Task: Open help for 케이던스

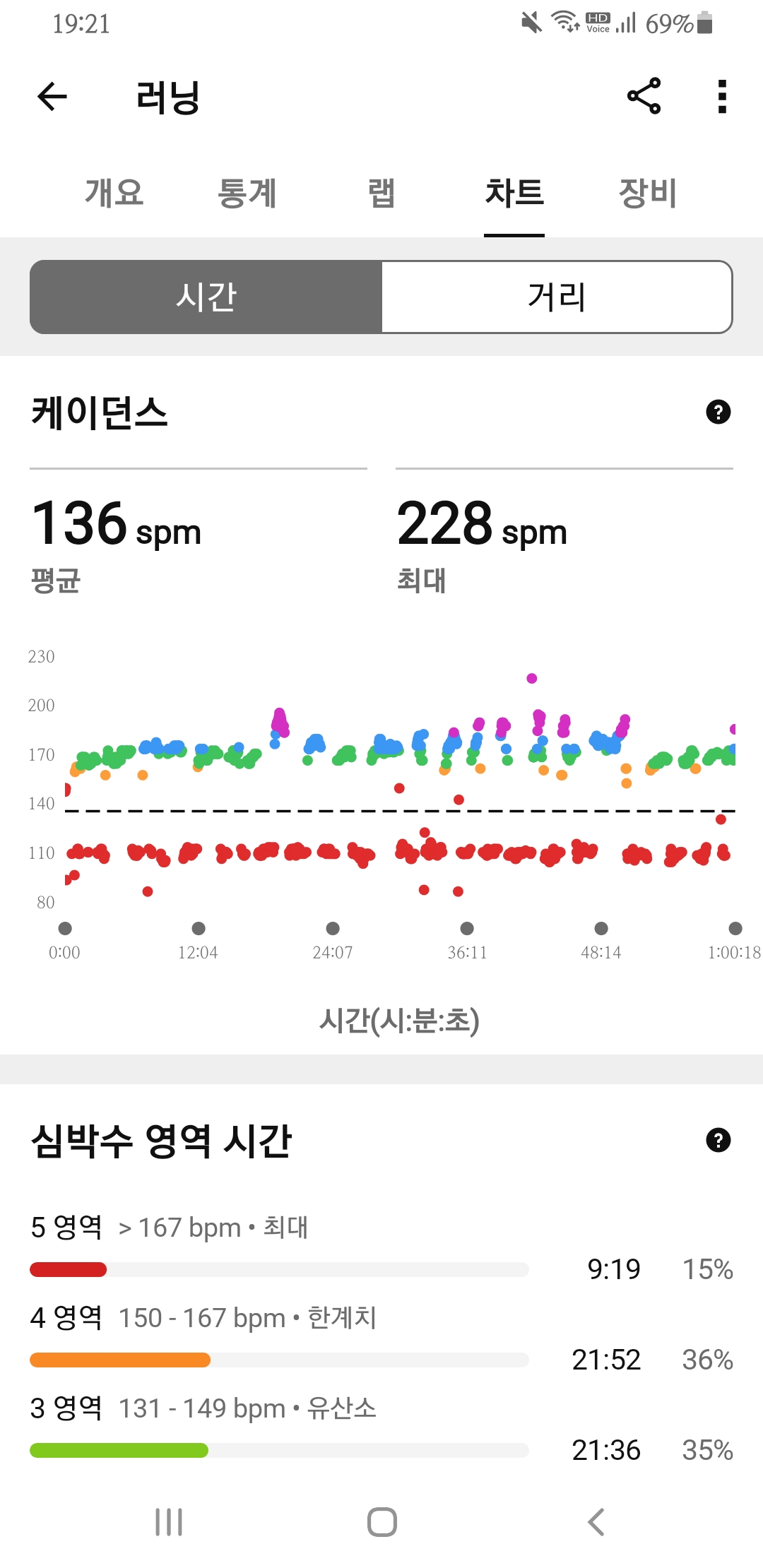Action: click(718, 412)
